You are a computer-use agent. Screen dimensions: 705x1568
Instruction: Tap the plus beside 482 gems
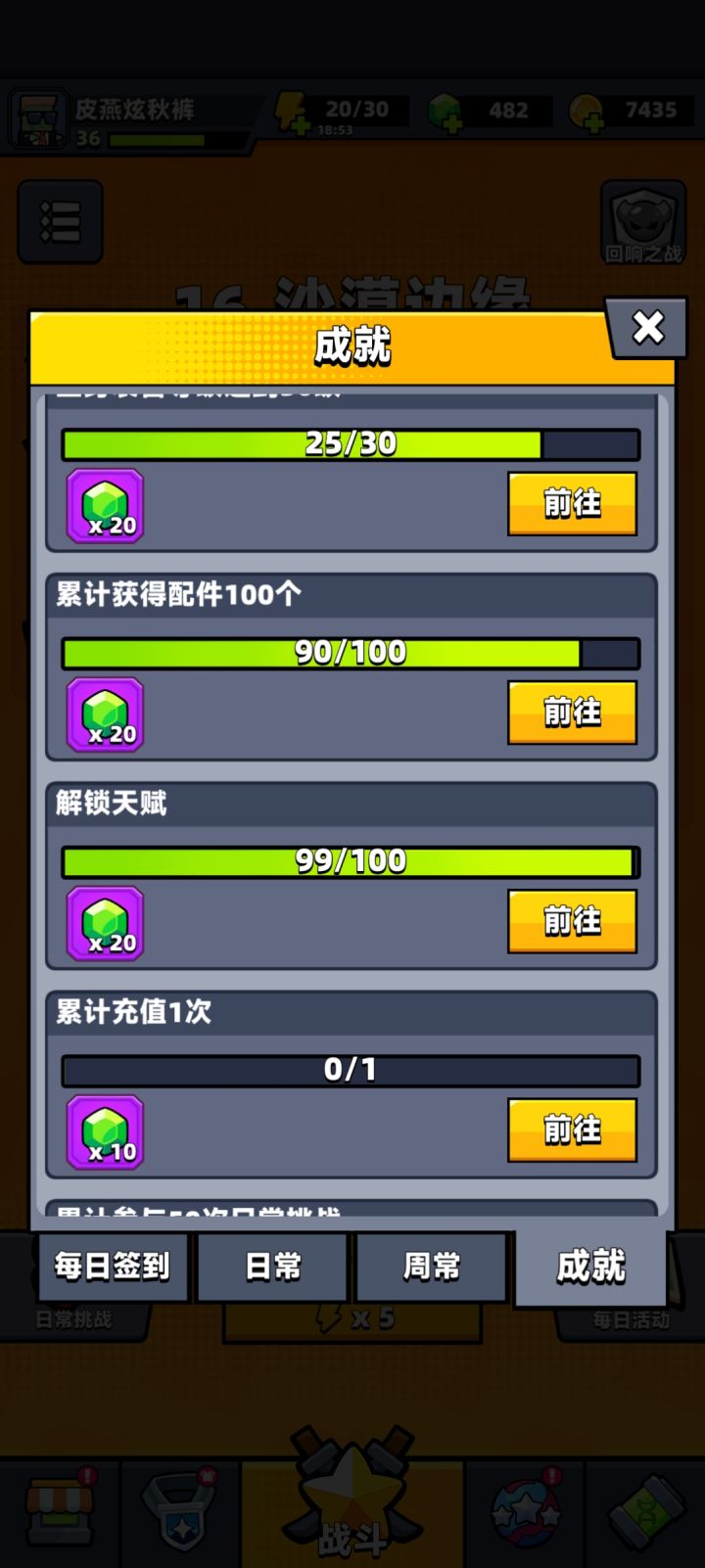(450, 124)
